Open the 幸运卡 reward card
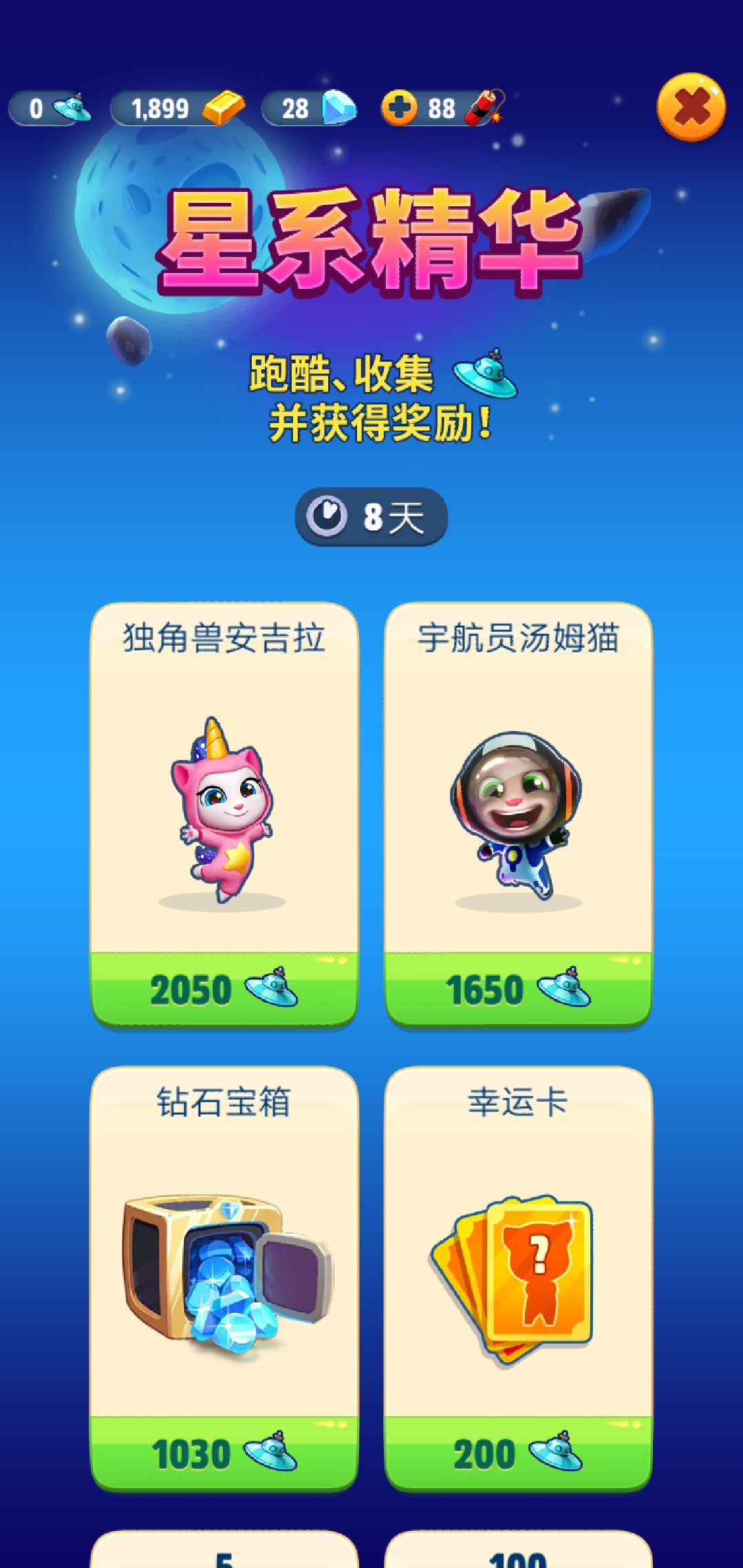743x1568 pixels. point(517,1278)
